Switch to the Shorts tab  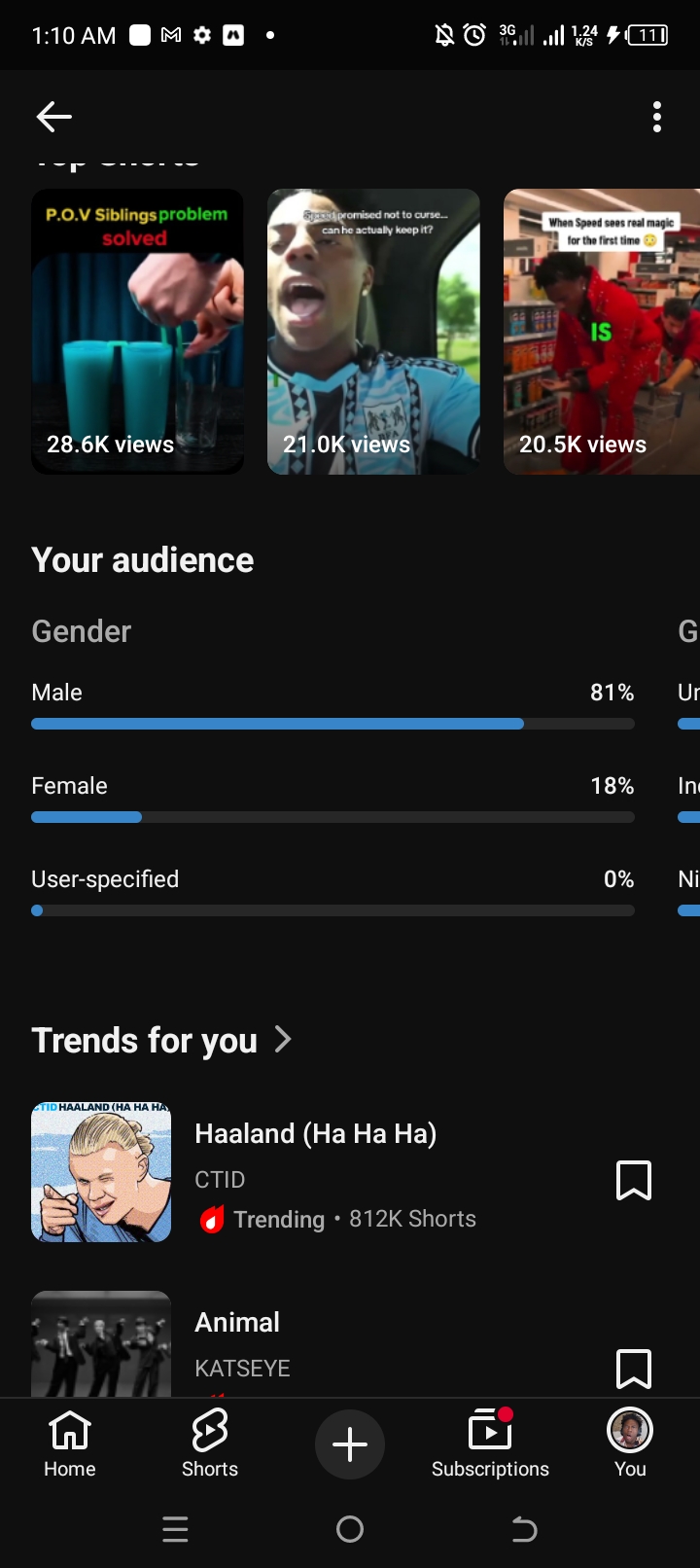click(210, 1444)
